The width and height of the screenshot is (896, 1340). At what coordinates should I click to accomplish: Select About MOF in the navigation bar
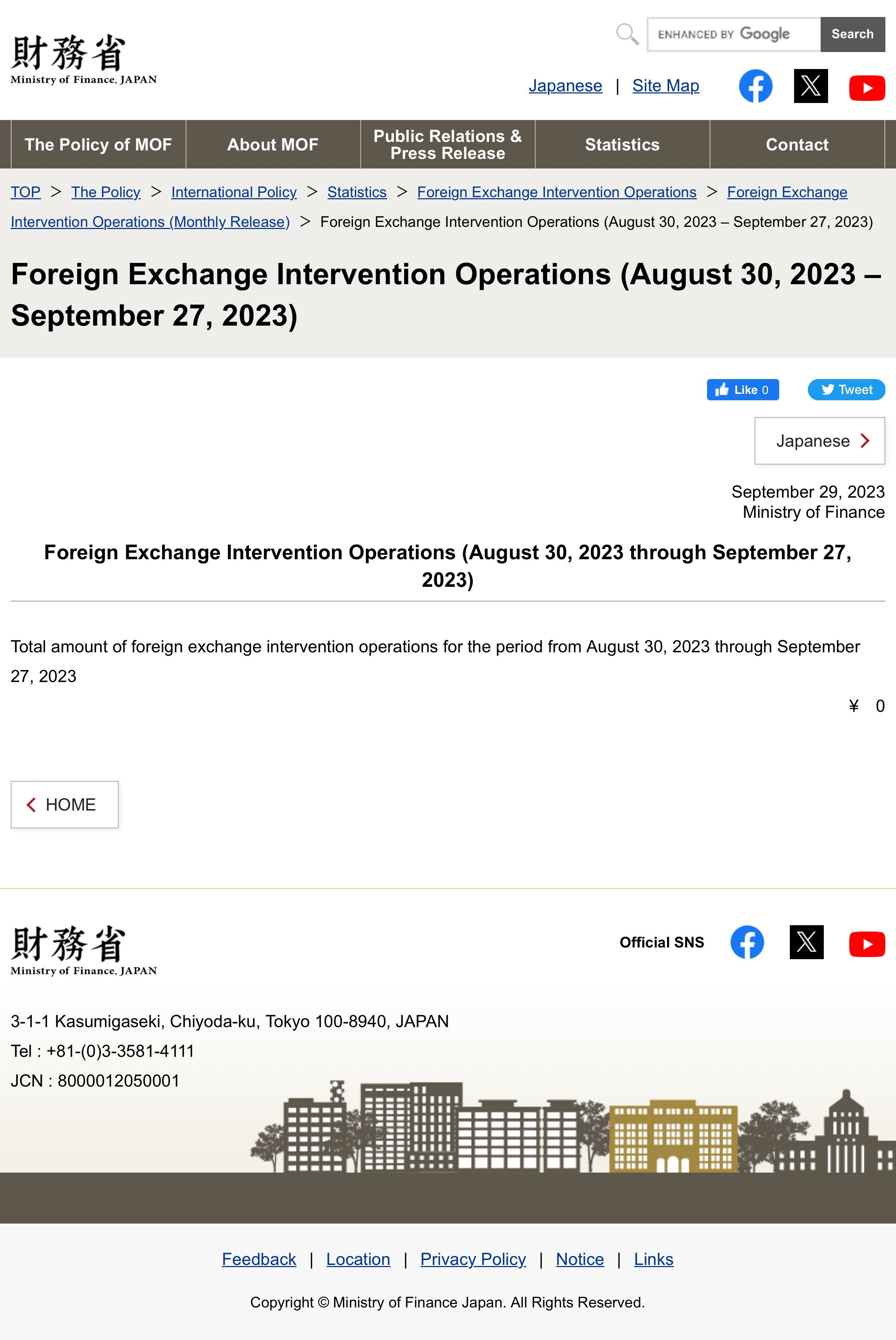click(x=273, y=144)
